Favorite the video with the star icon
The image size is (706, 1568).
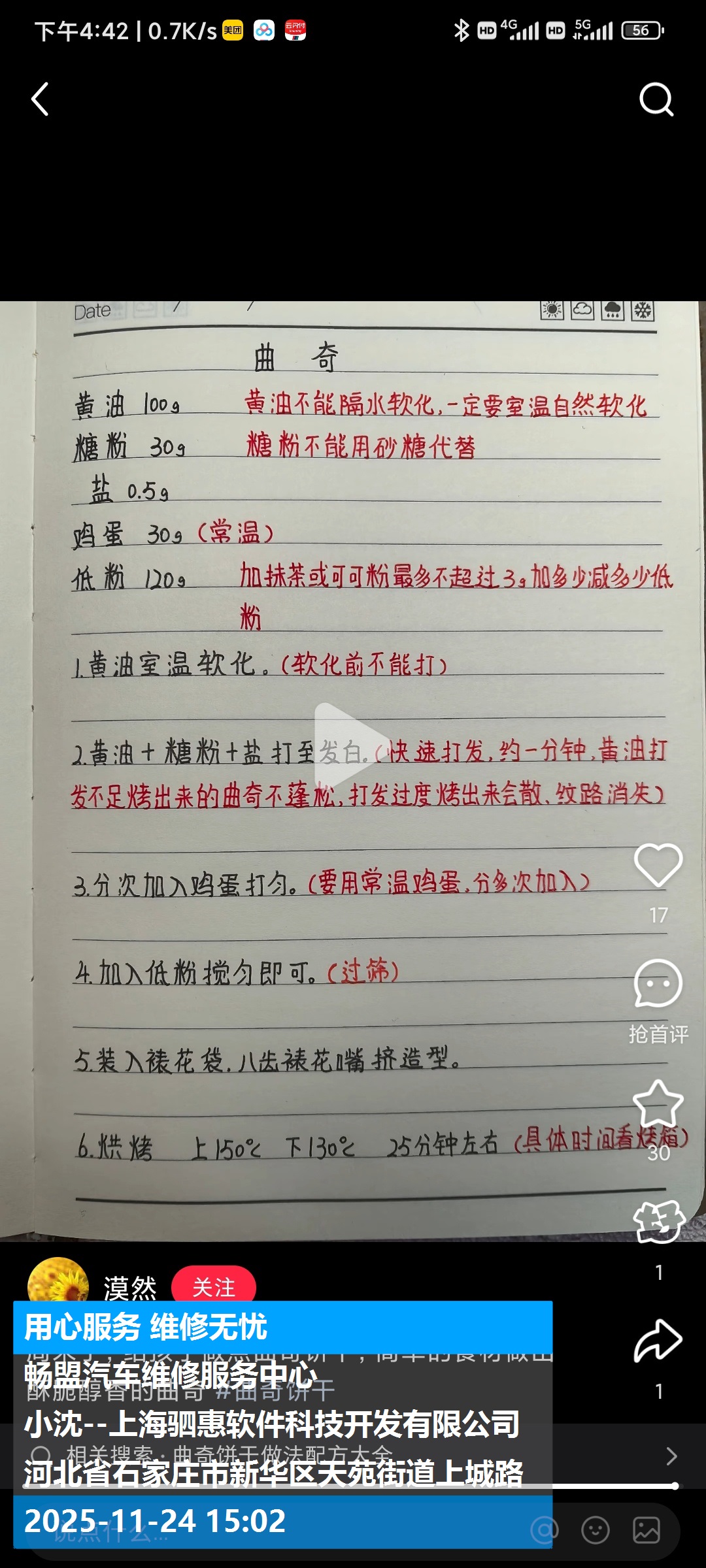[x=658, y=1104]
